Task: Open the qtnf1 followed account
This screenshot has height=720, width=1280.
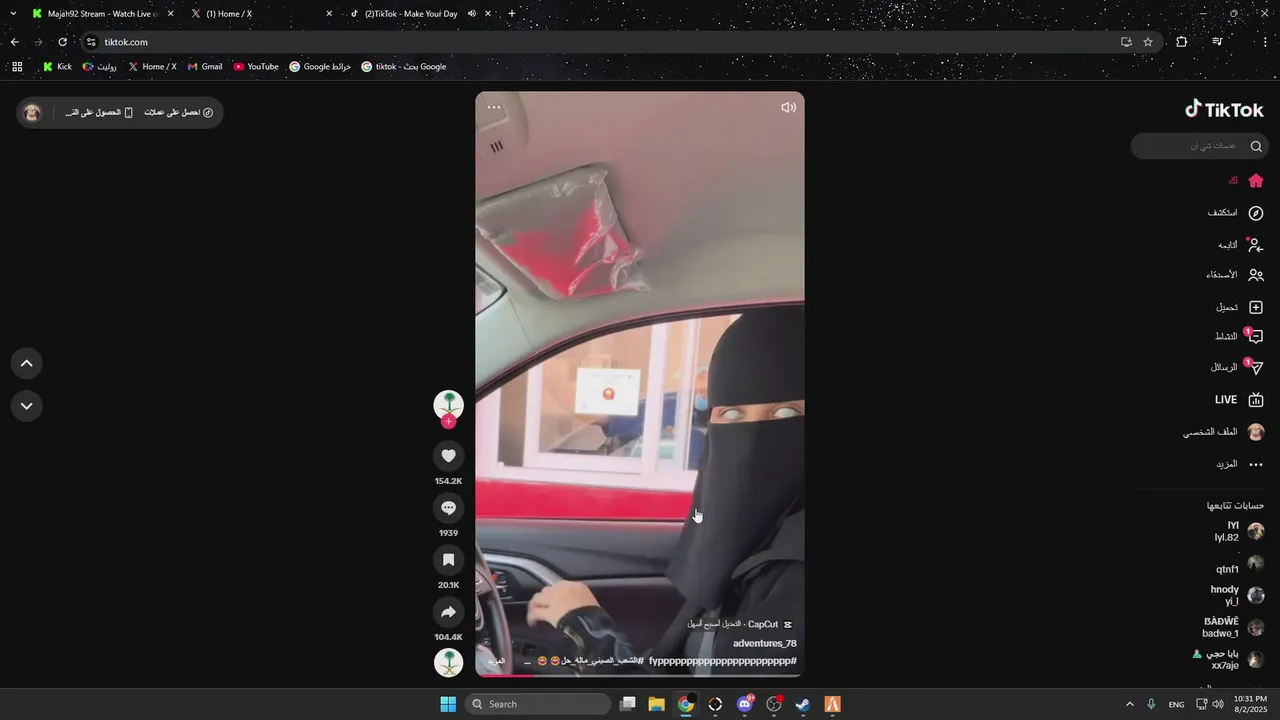Action: tap(1238, 569)
